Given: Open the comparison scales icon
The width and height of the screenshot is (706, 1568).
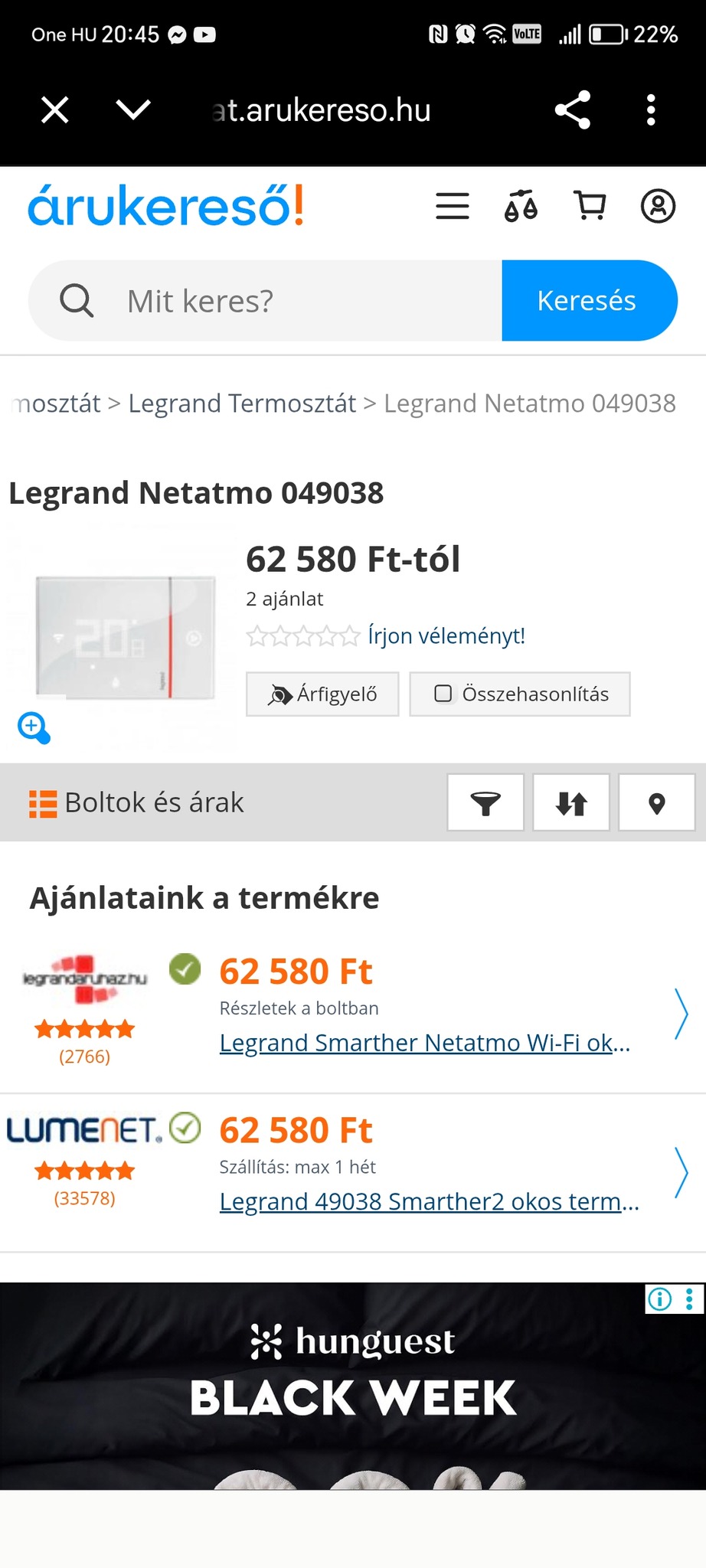Looking at the screenshot, I should [x=521, y=207].
